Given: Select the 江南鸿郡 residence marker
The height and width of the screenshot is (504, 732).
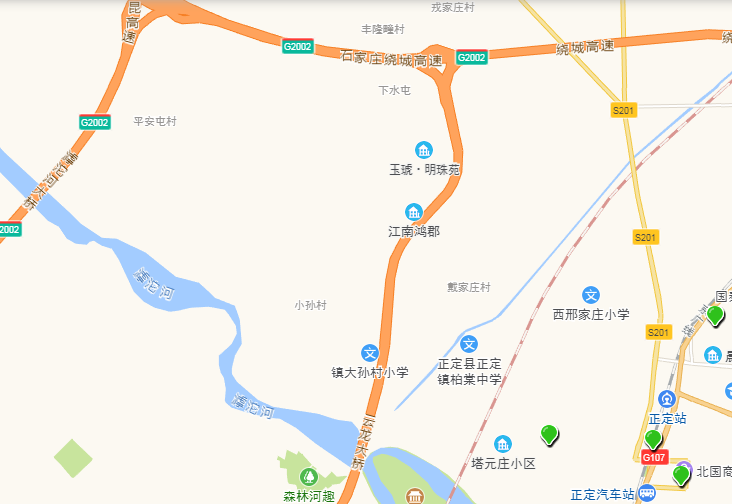Looking at the screenshot, I should pyautogui.click(x=413, y=212).
